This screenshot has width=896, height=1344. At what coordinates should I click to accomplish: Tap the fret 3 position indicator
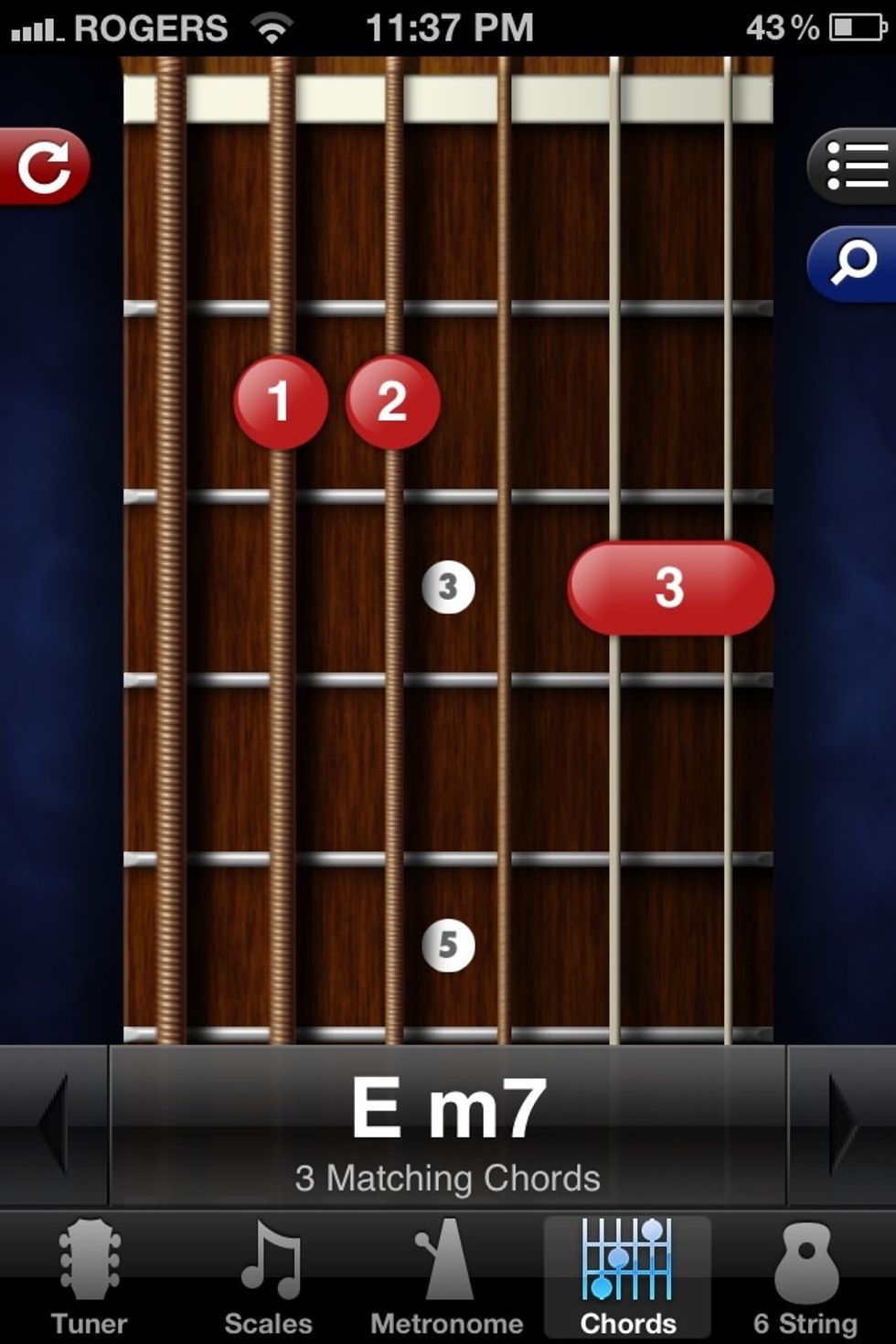[x=448, y=587]
